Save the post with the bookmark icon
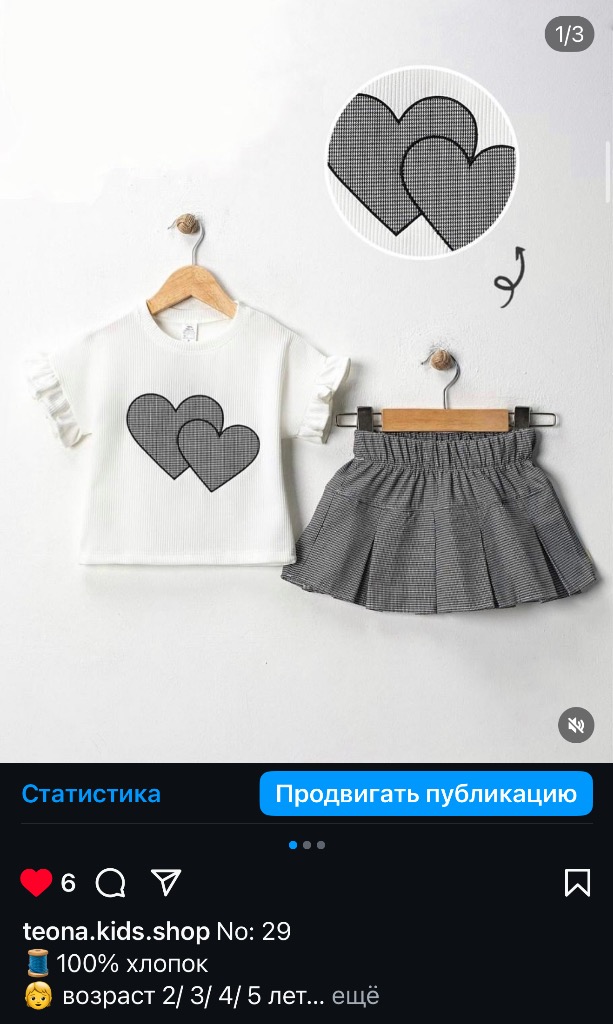Viewport: 613px width, 1024px height. tap(577, 882)
